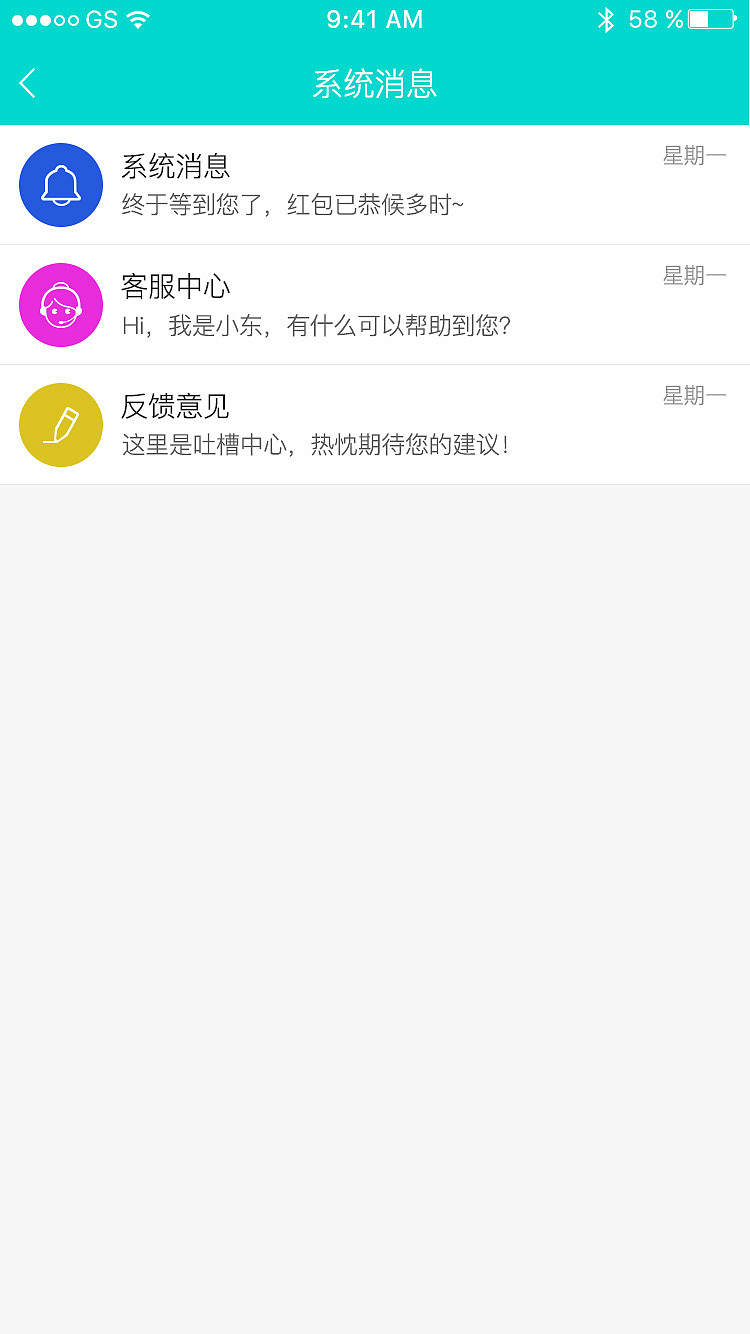Screen dimensions: 750x1334
Task: Tap the 9:41 AM clock display
Action: click(374, 18)
